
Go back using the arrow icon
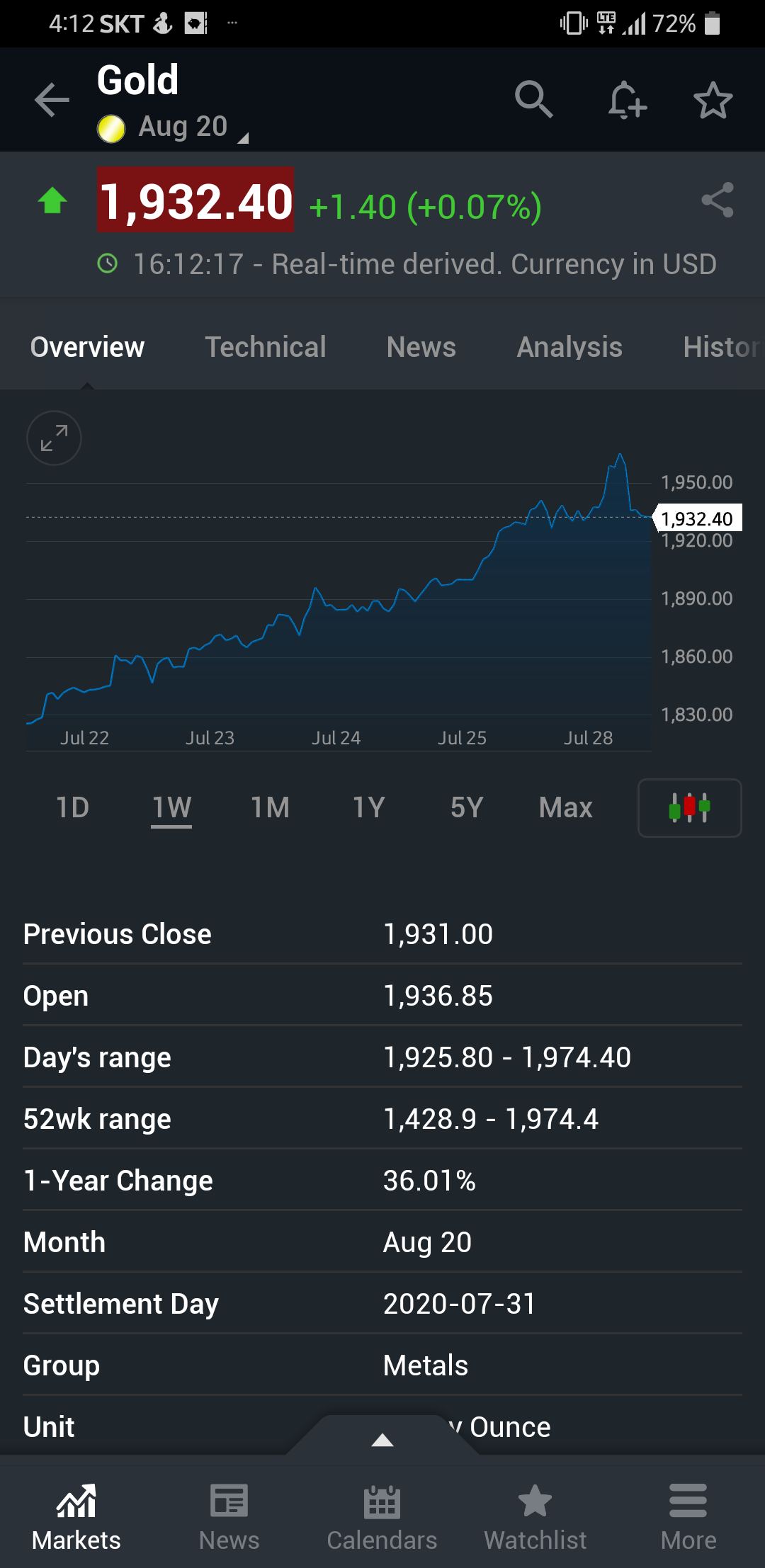[52, 100]
